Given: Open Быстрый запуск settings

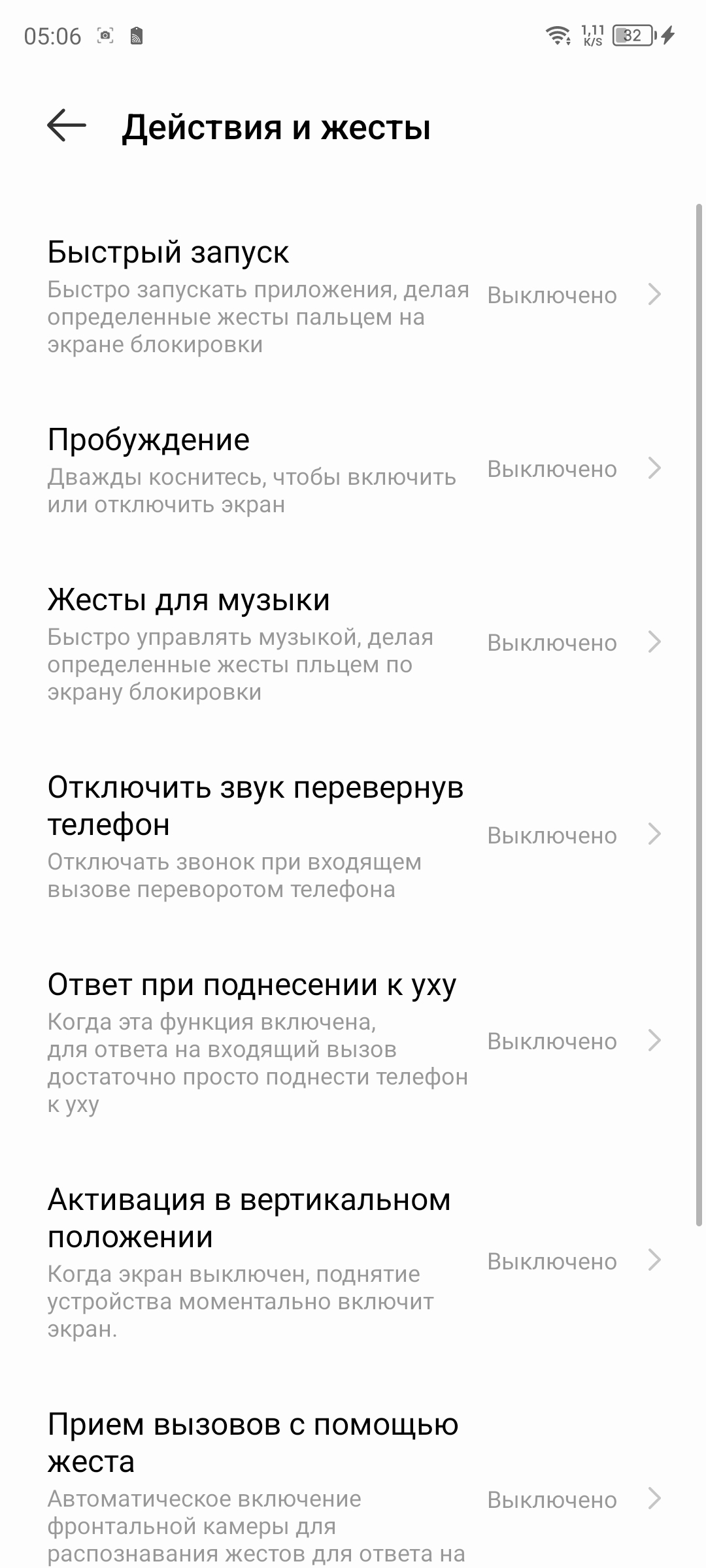Looking at the screenshot, I should [353, 295].
